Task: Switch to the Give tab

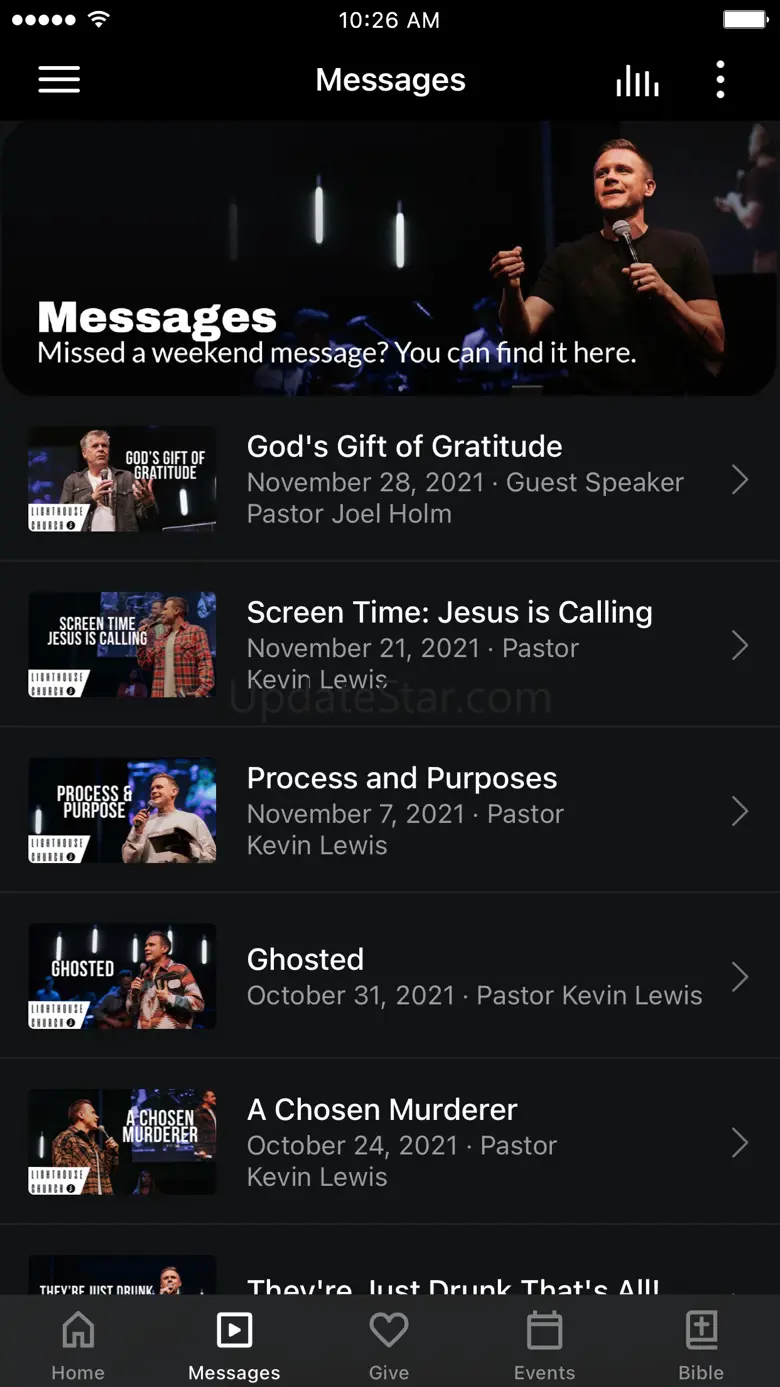Action: pos(389,1346)
